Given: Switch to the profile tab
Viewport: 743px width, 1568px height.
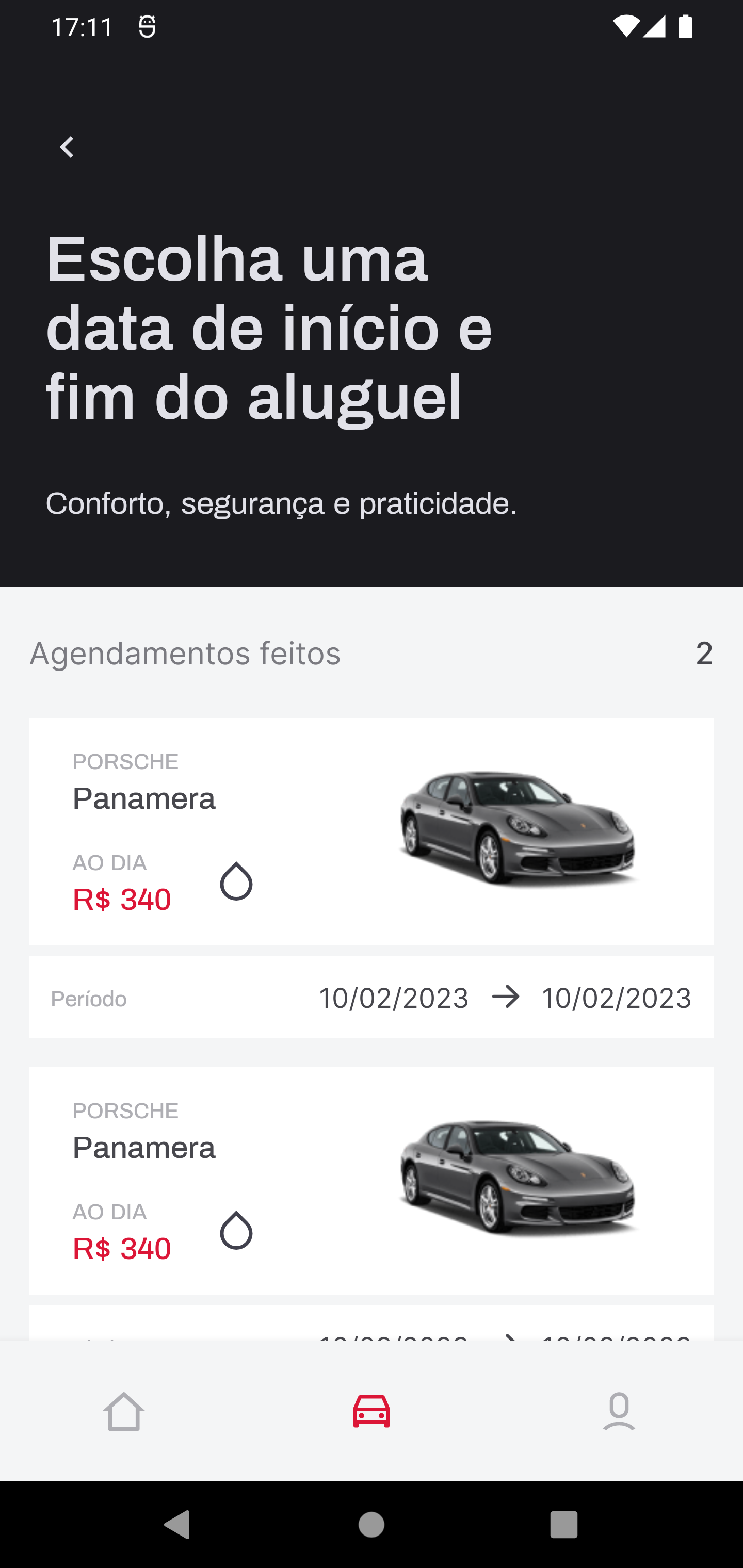Looking at the screenshot, I should pyautogui.click(x=619, y=1411).
